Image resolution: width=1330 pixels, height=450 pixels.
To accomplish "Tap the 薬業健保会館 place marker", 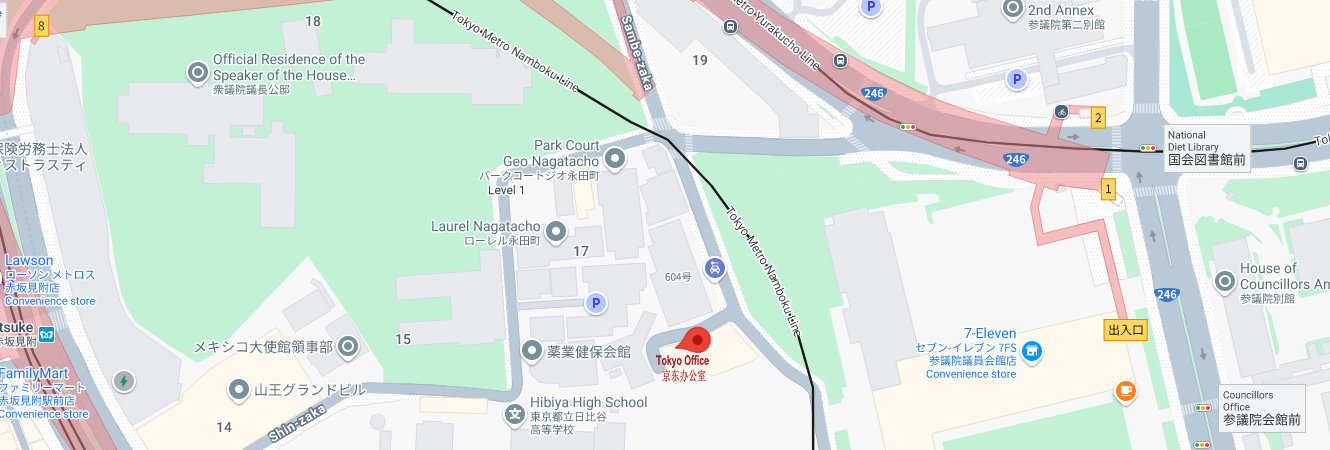I will (532, 350).
